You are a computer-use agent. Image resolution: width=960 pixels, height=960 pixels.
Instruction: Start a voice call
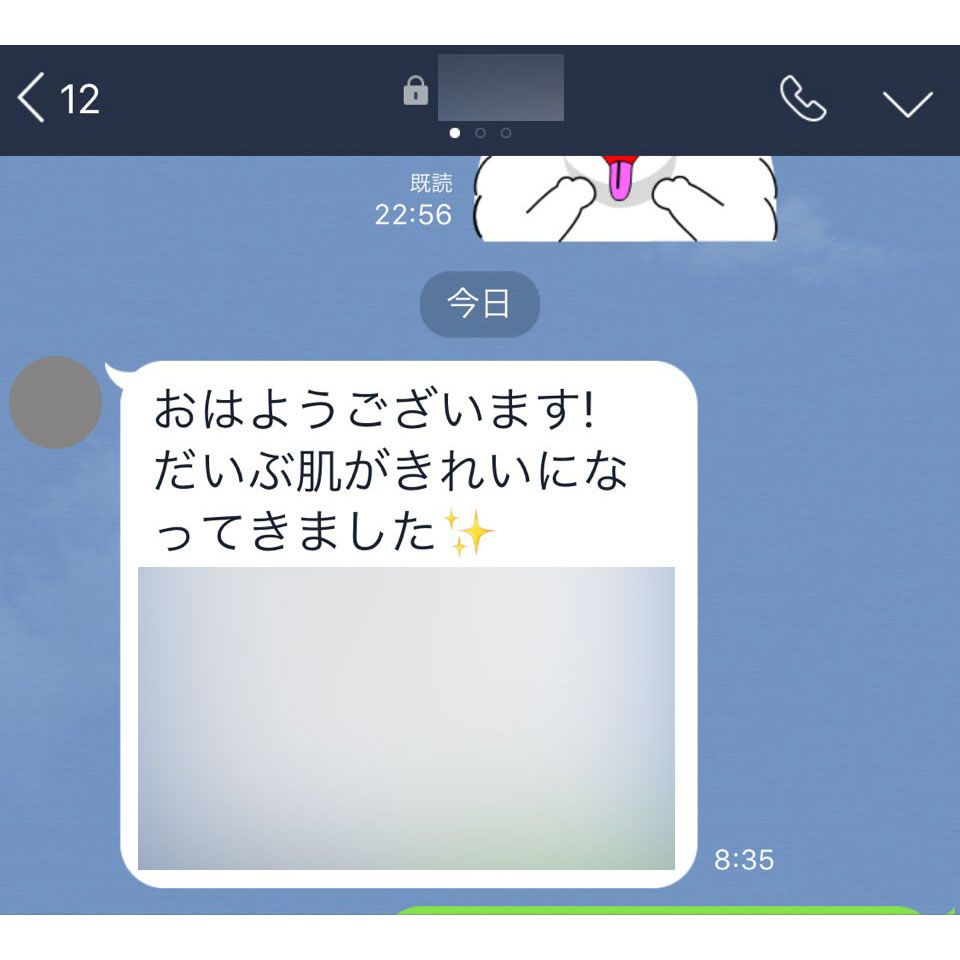802,100
